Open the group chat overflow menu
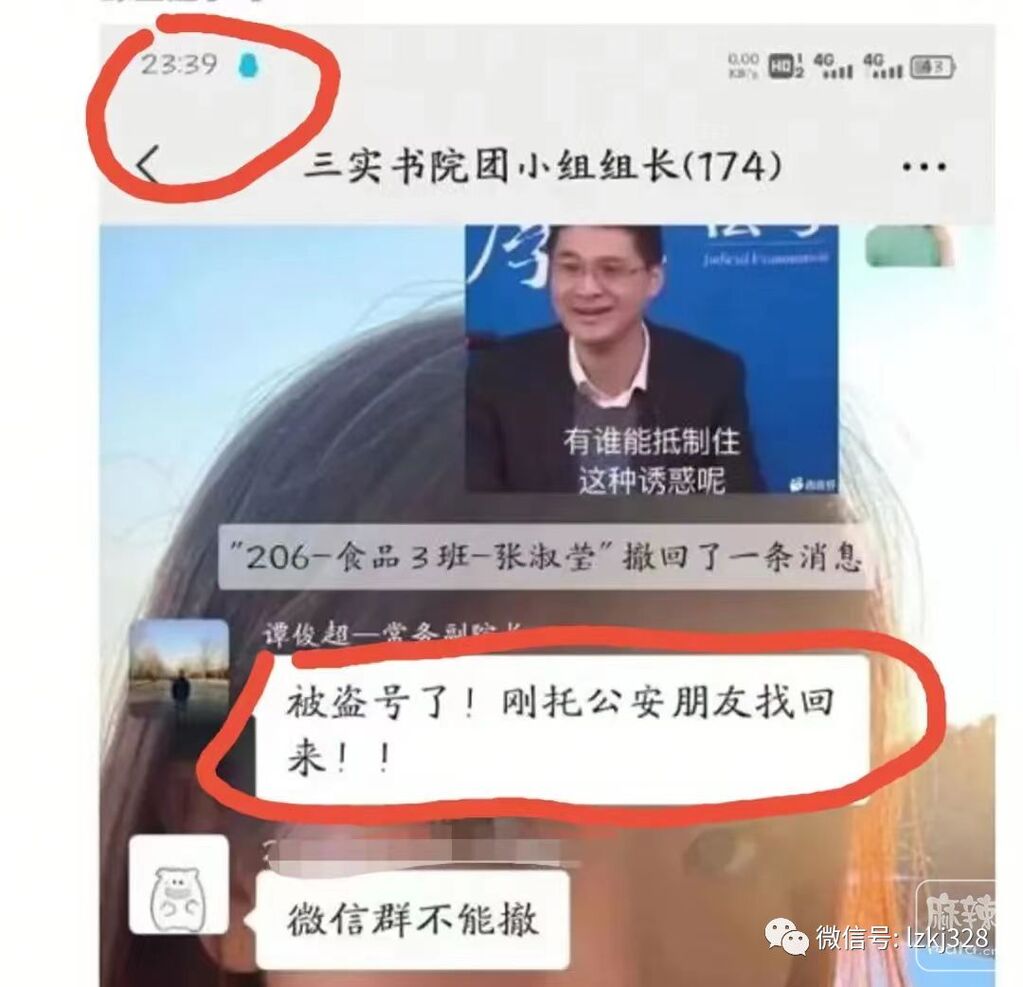1023x987 pixels. [923, 167]
